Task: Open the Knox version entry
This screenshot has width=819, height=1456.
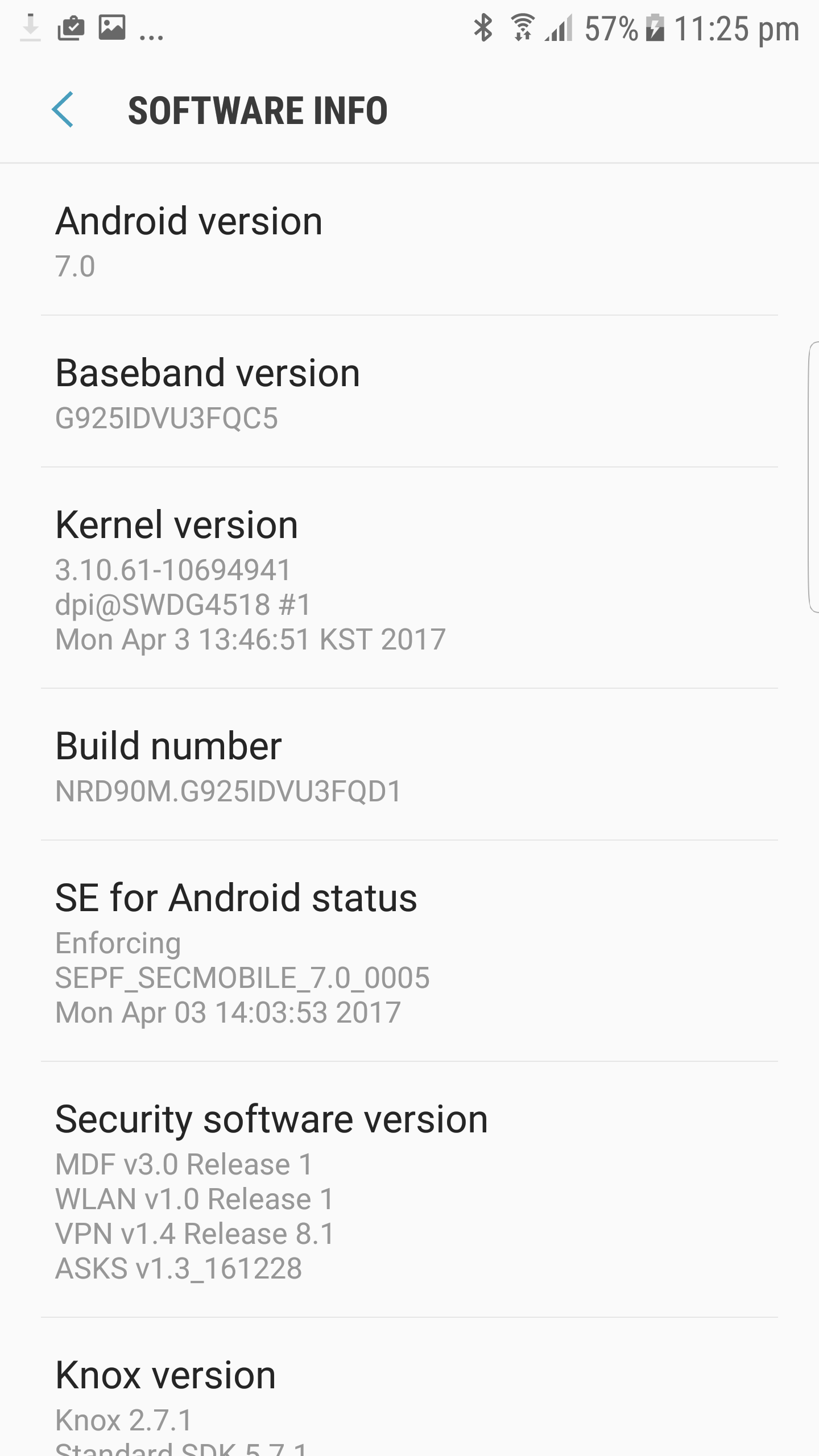Action: (x=409, y=1388)
